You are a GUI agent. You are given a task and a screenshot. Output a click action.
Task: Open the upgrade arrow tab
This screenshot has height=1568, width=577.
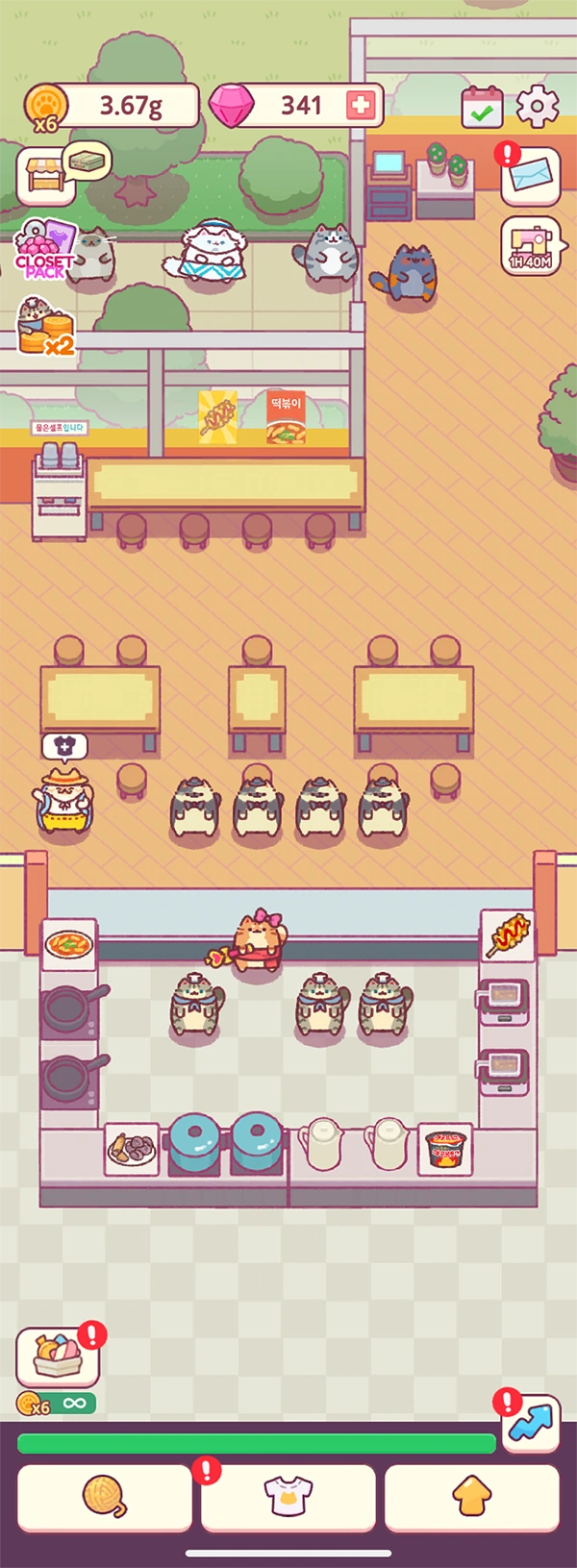[x=471, y=1497]
